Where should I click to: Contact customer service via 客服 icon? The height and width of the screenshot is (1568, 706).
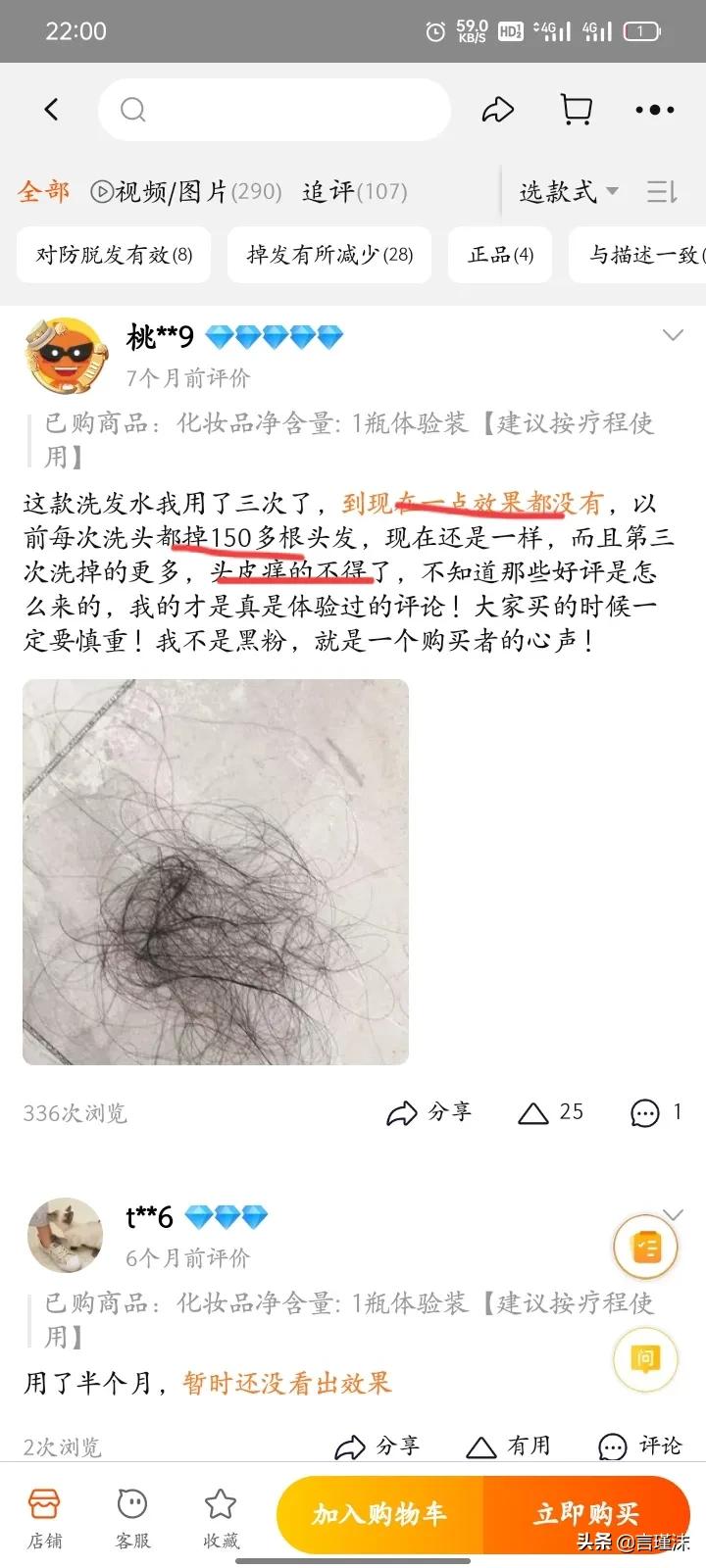click(x=132, y=1514)
